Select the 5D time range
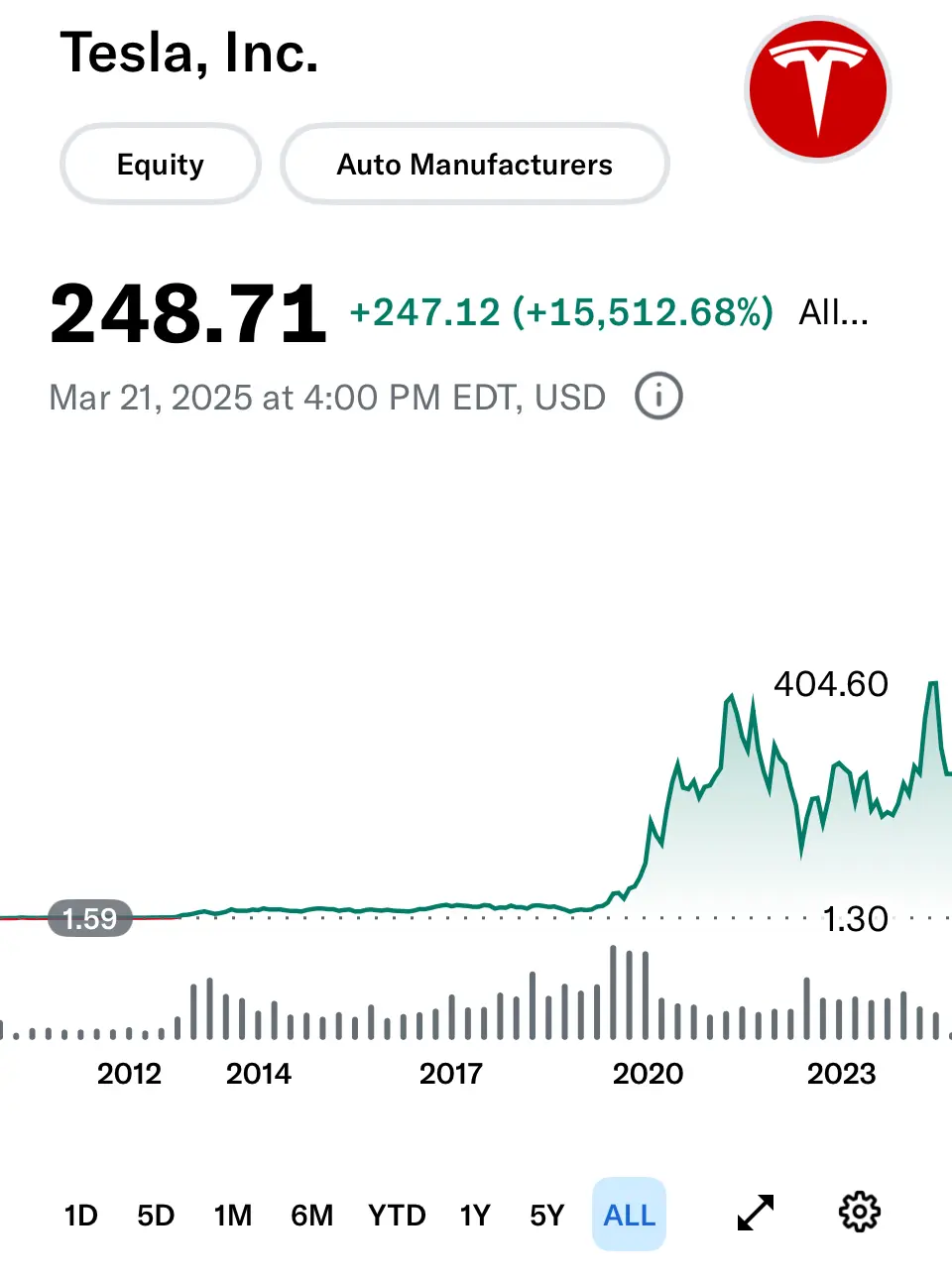952x1281 pixels. (156, 1215)
